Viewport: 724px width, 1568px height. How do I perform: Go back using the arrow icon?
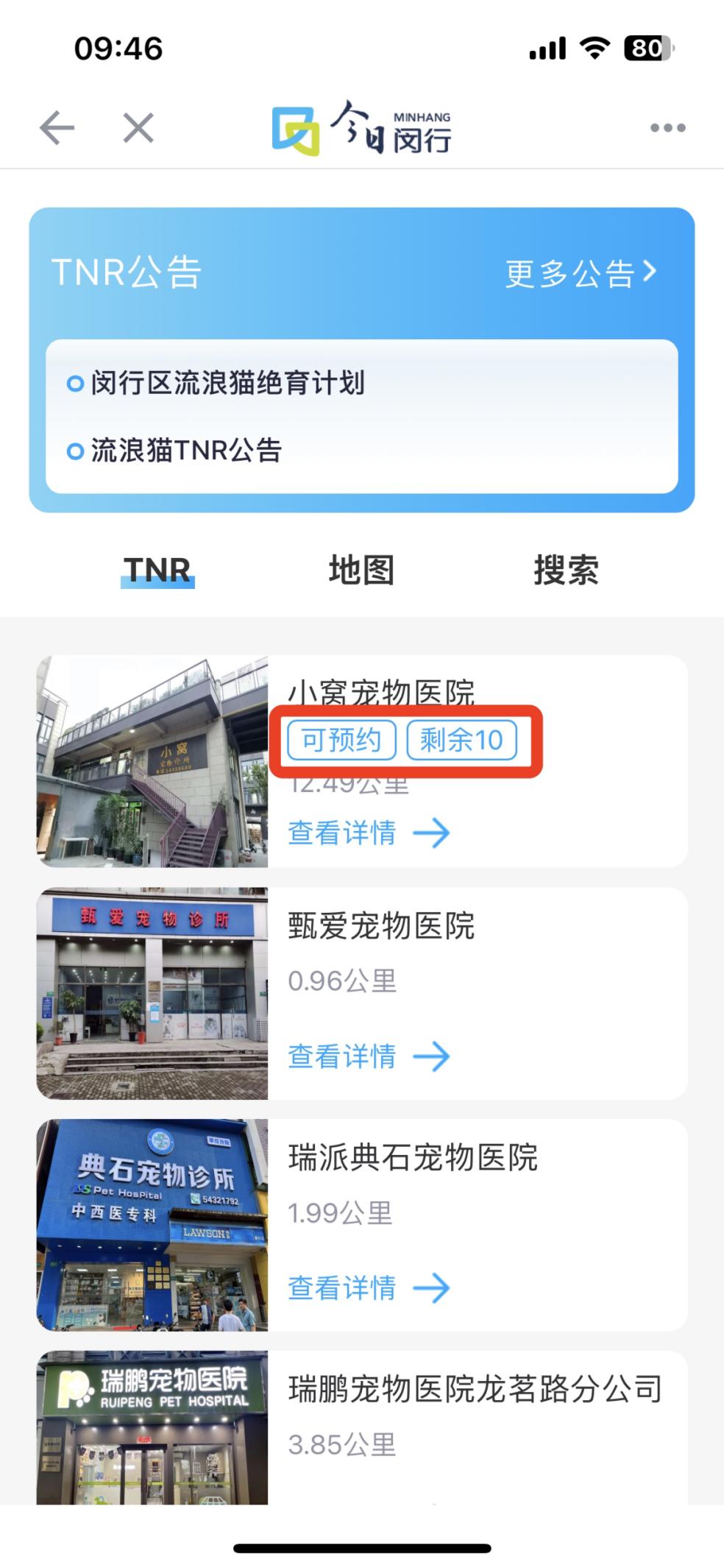(x=57, y=128)
